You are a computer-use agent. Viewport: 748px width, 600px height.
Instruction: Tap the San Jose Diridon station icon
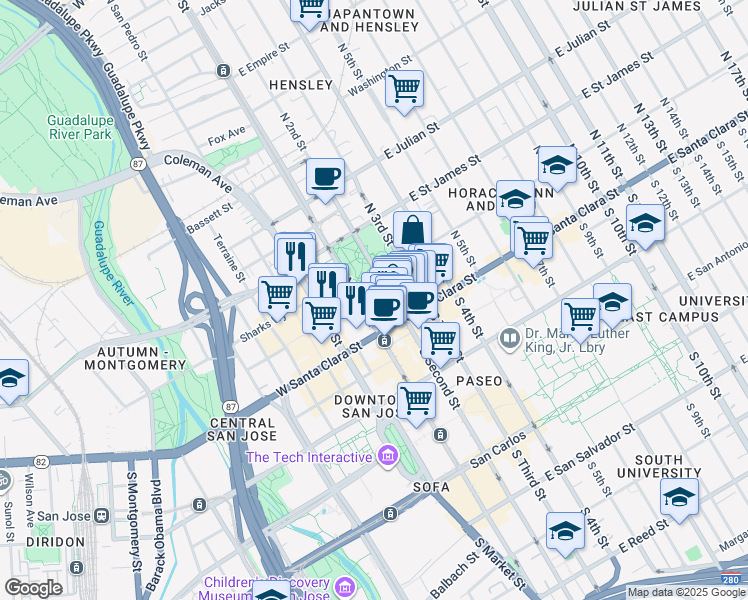pos(102,516)
